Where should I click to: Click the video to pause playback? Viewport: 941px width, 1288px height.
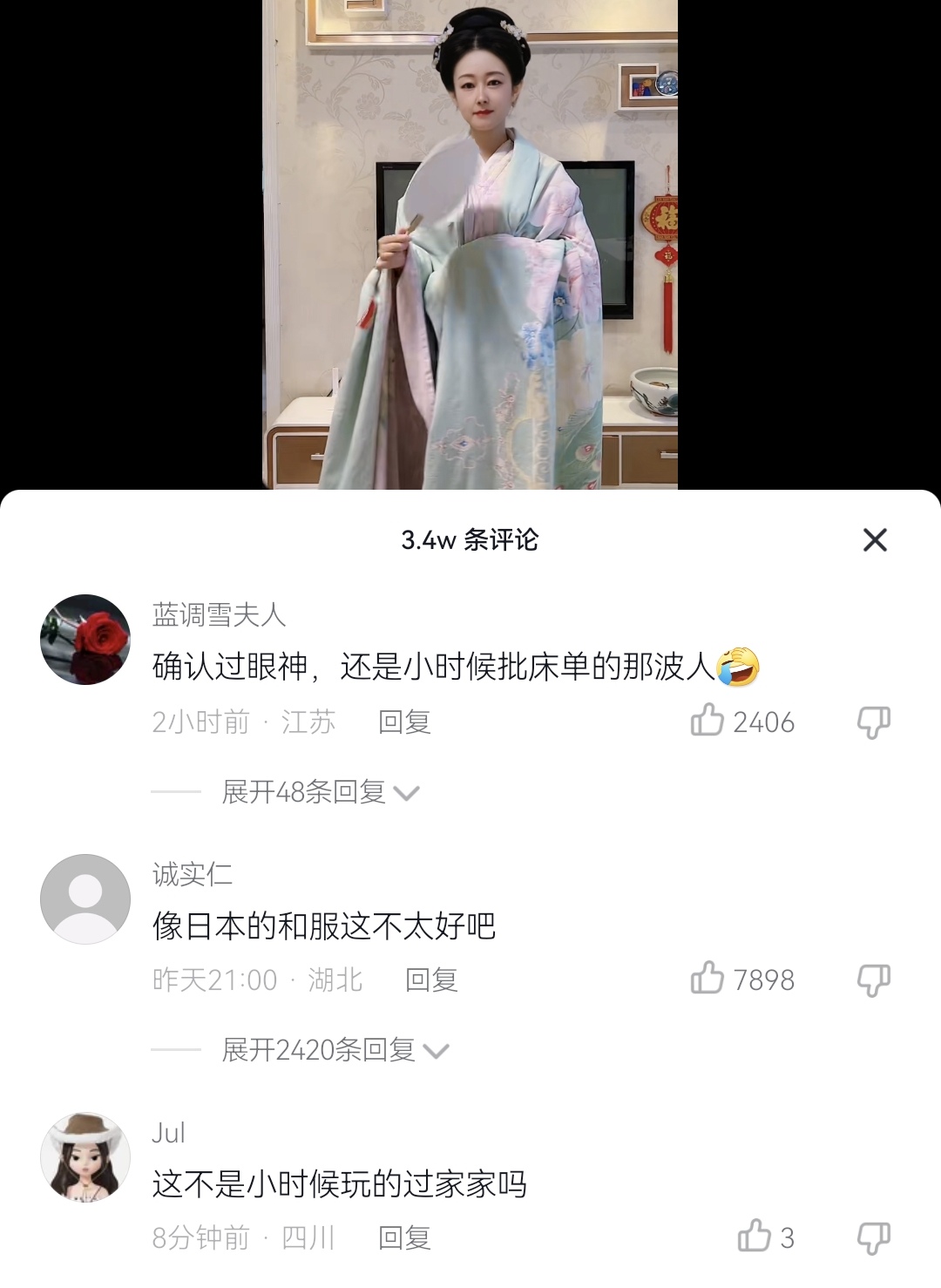[x=470, y=244]
